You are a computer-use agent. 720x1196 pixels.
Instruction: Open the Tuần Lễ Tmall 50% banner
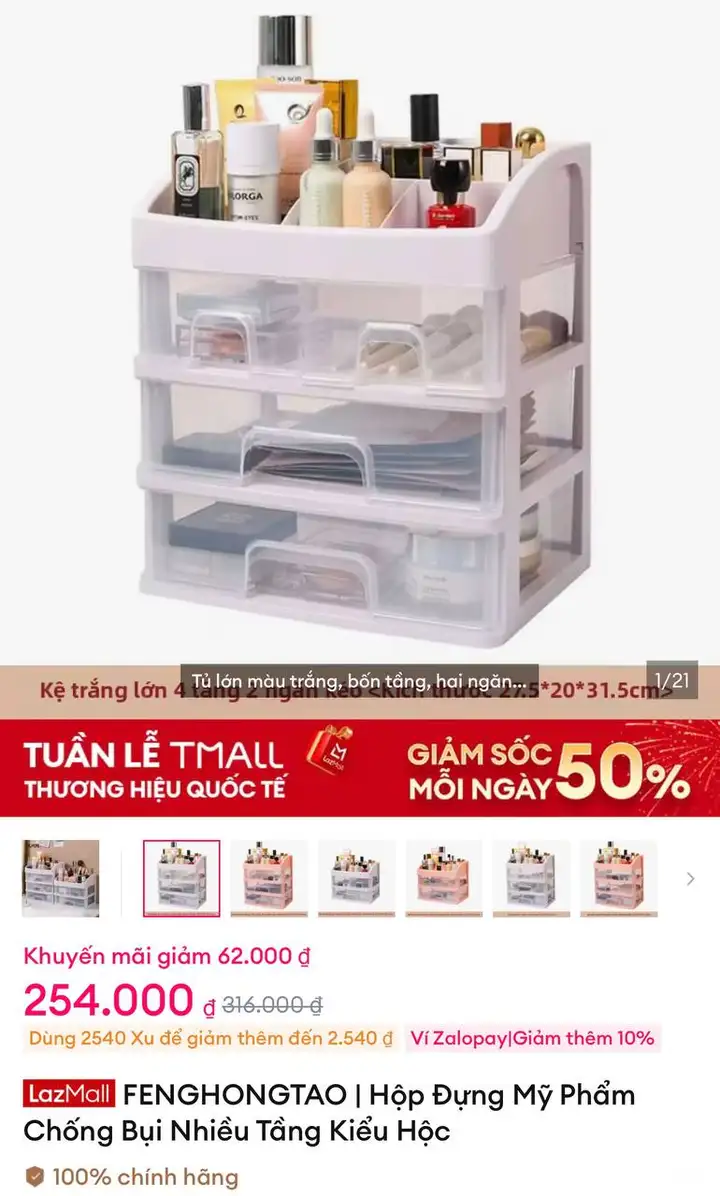(x=360, y=767)
